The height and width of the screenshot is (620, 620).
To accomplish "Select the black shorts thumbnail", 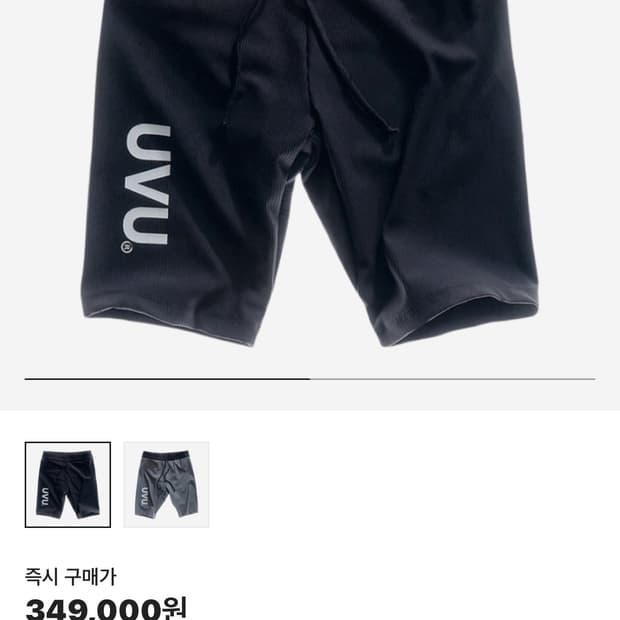I will [68, 484].
